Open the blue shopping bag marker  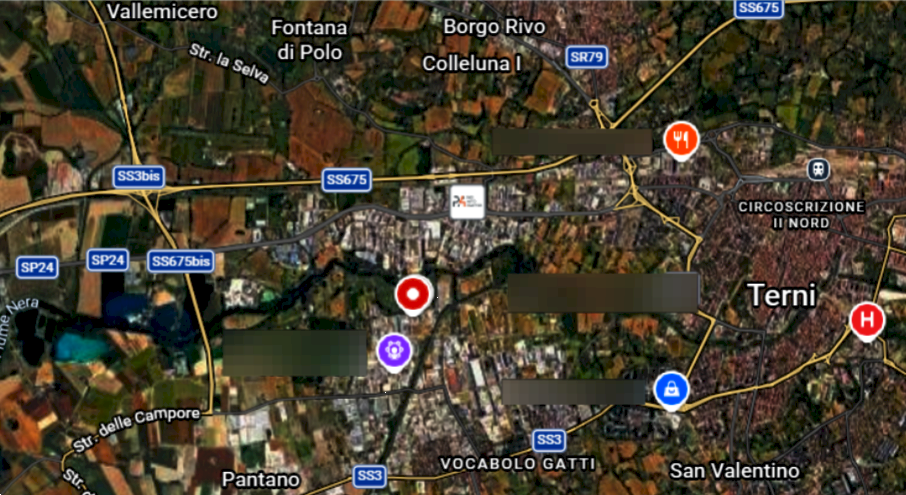[670, 389]
